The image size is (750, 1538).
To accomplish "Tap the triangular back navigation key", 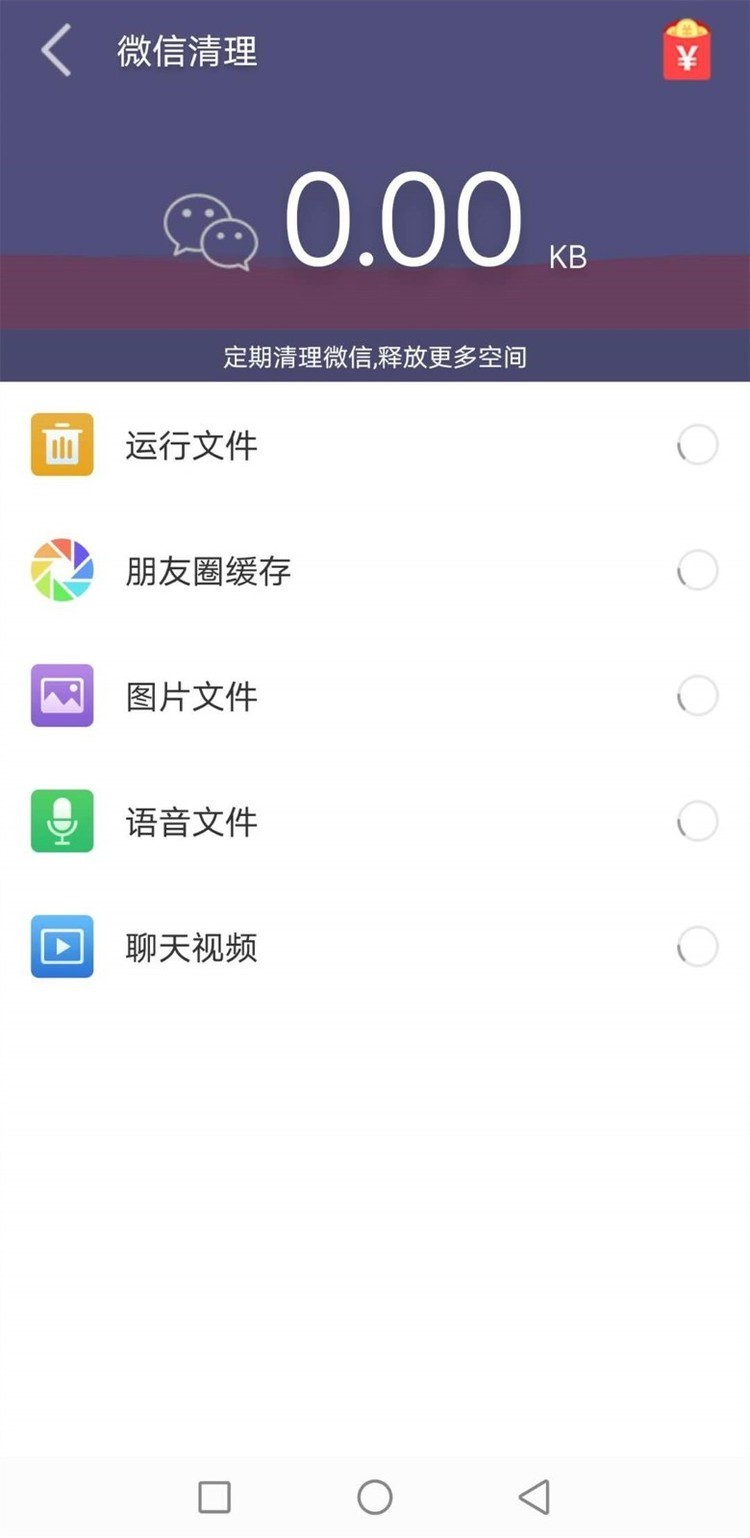I will click(x=535, y=1497).
